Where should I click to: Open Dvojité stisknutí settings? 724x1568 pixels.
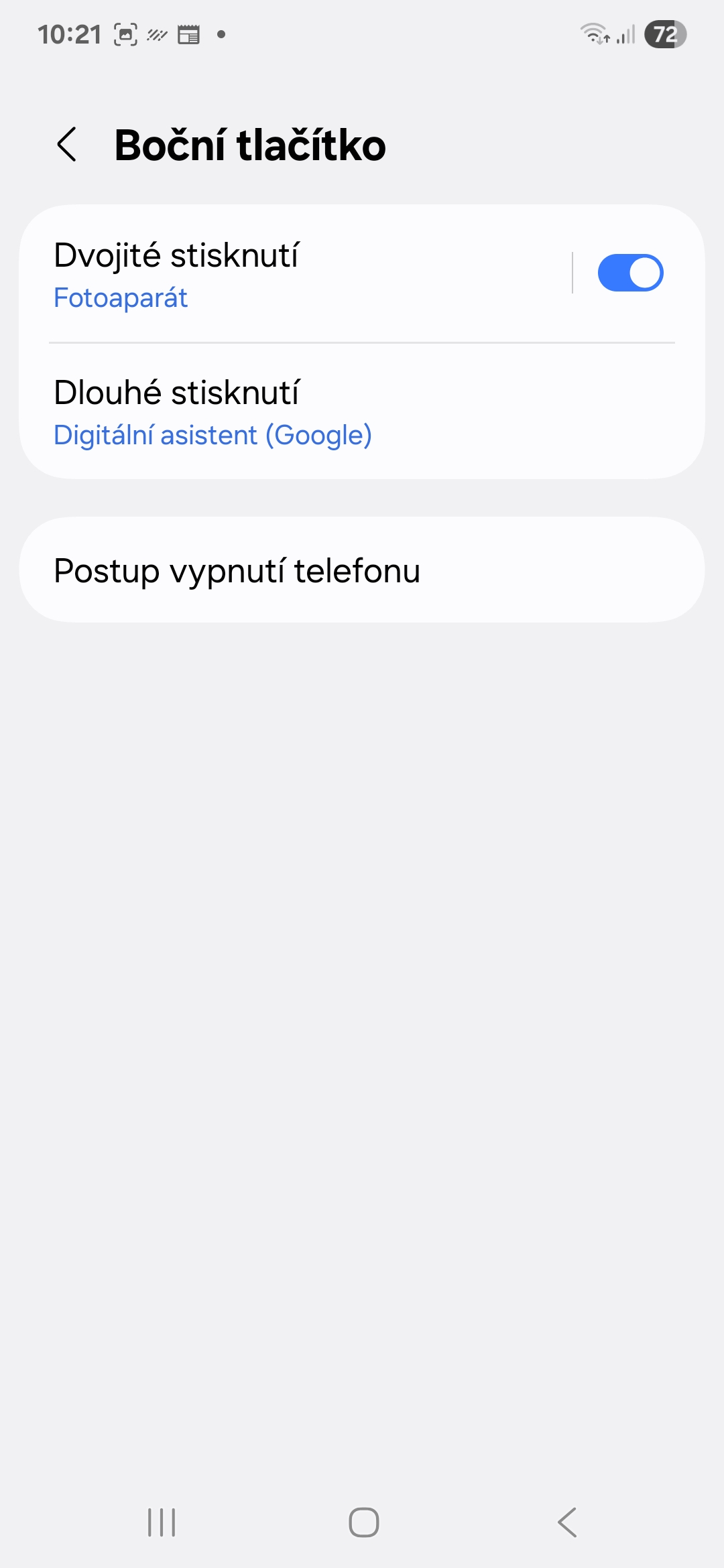[x=295, y=275]
